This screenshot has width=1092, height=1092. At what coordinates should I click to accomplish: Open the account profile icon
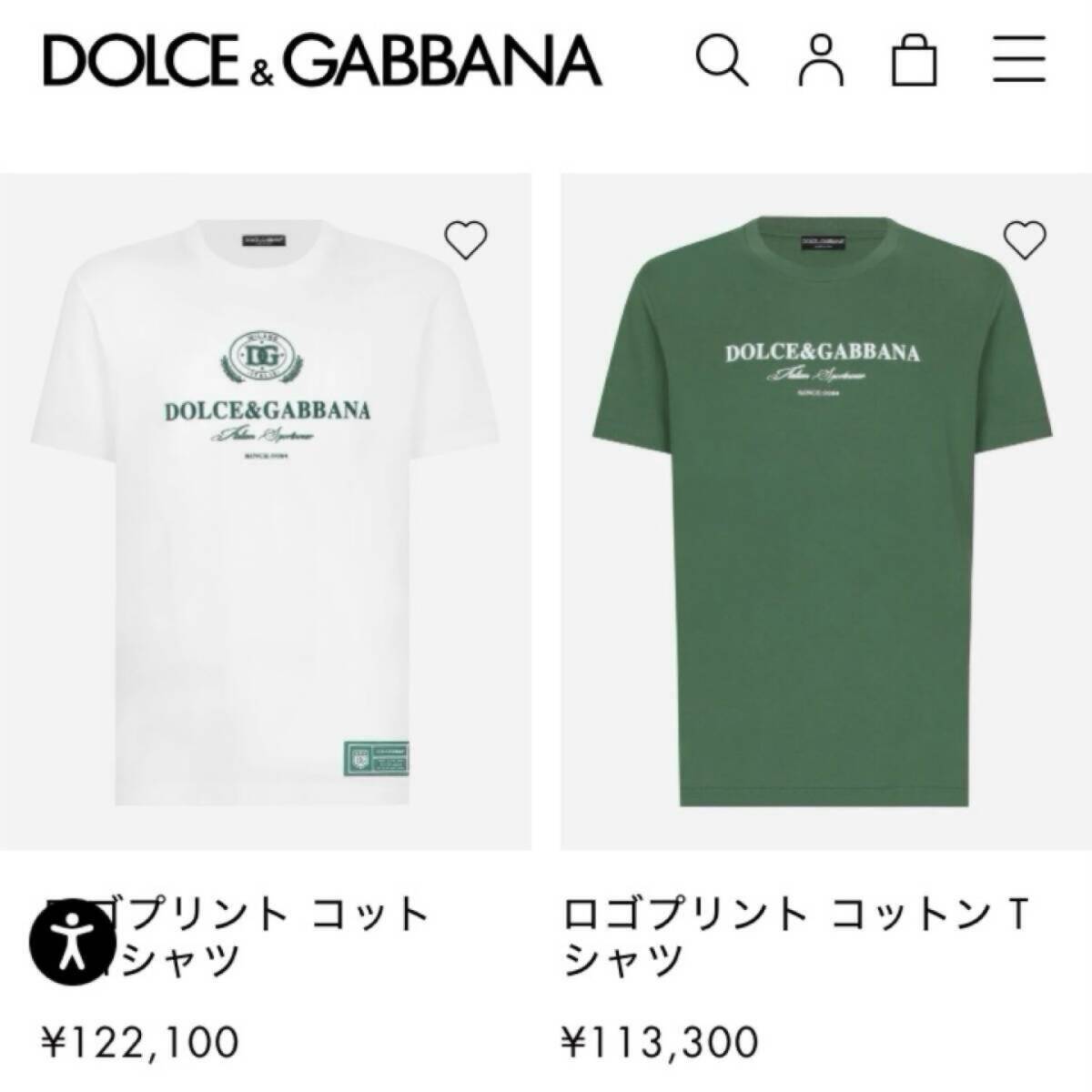[x=821, y=60]
